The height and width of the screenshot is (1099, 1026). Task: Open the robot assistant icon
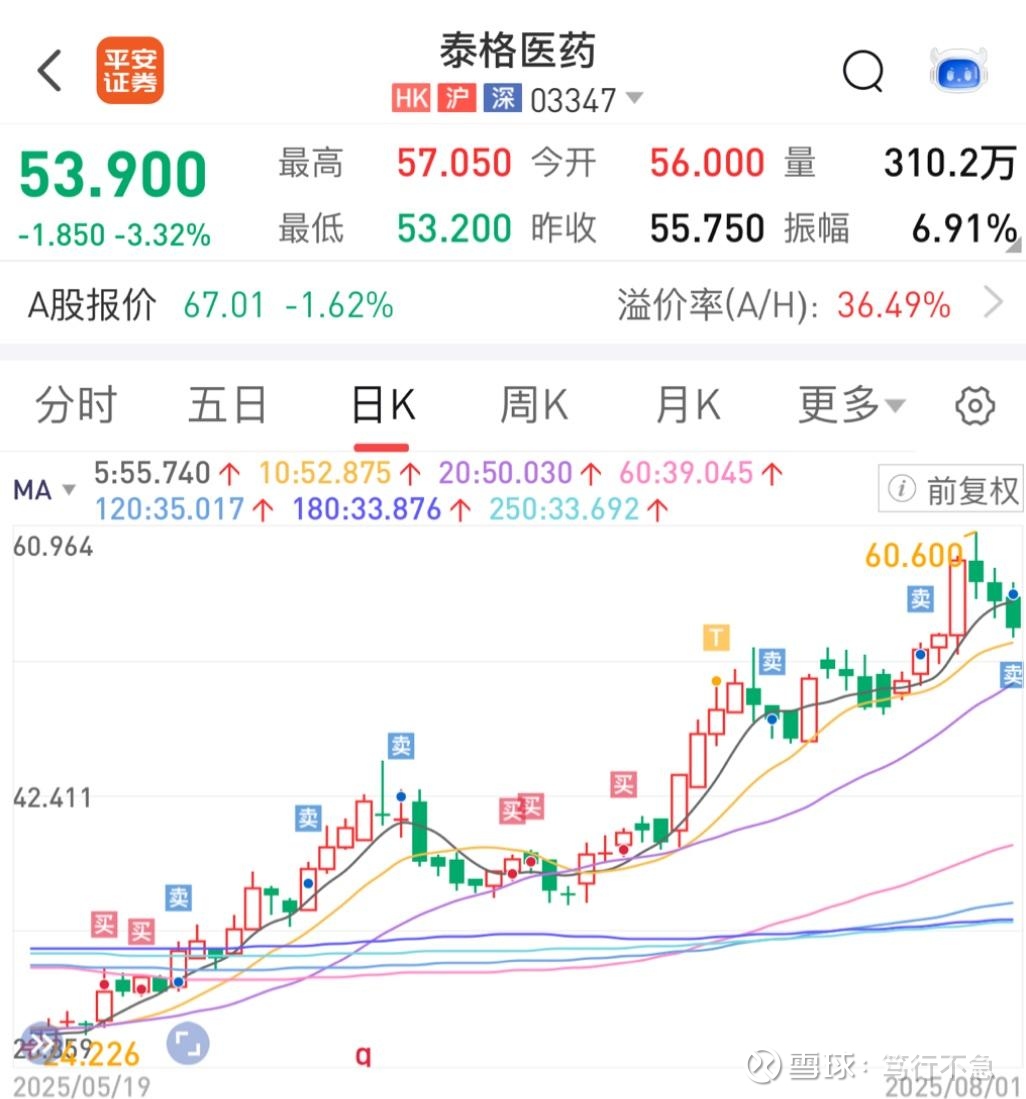[x=958, y=71]
